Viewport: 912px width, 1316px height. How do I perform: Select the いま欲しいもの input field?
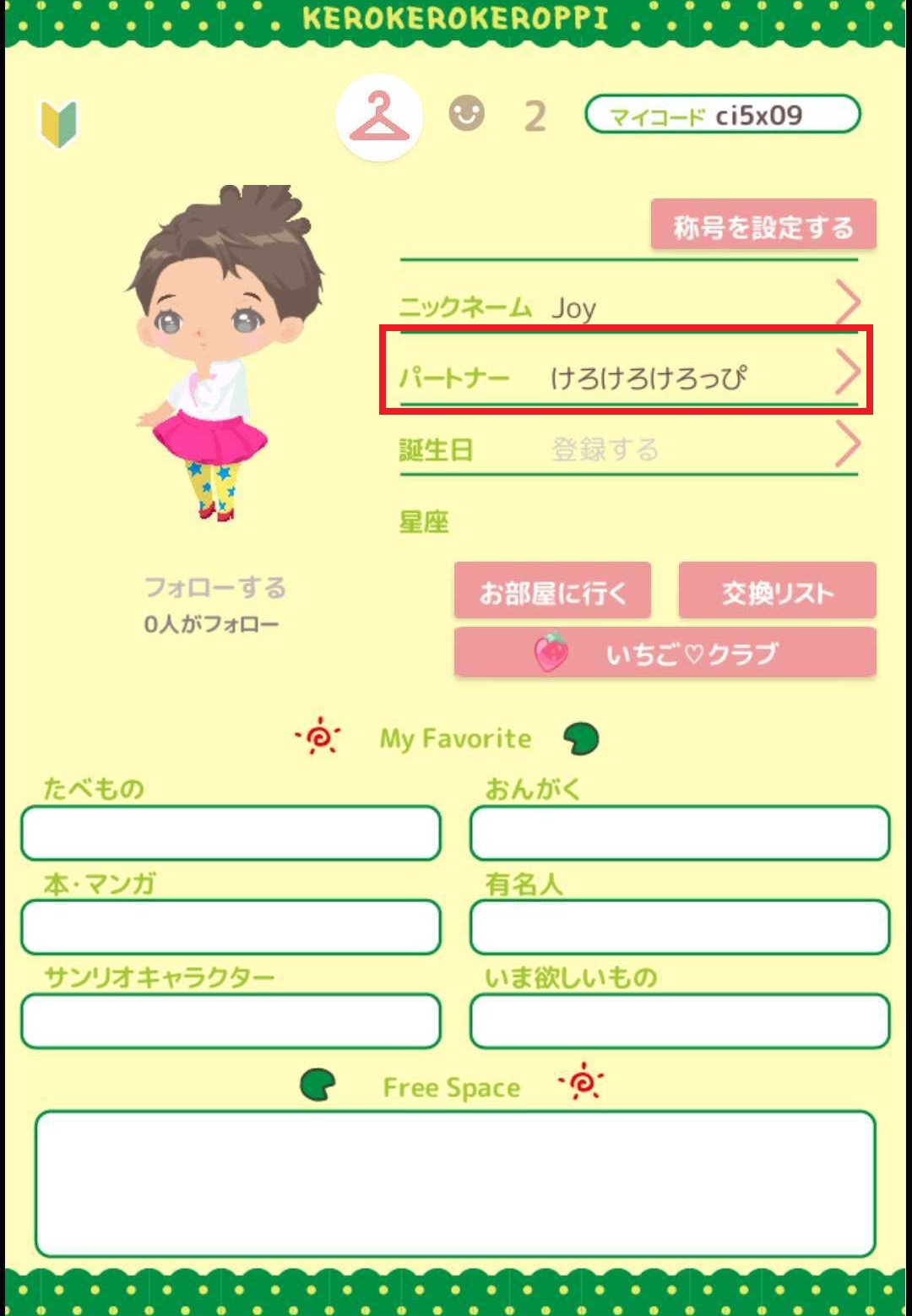680,1020
